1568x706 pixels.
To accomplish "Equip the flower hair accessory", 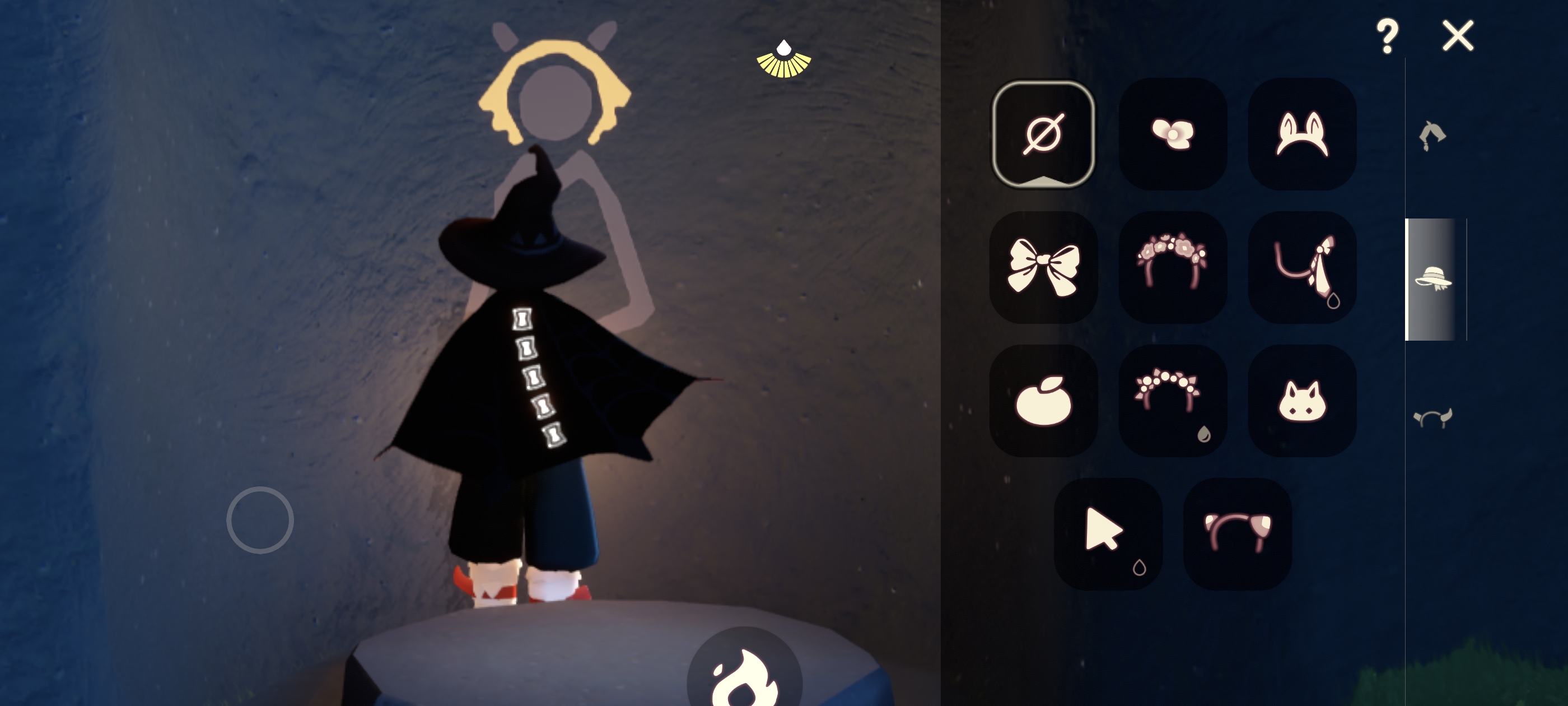I will (x=1172, y=134).
